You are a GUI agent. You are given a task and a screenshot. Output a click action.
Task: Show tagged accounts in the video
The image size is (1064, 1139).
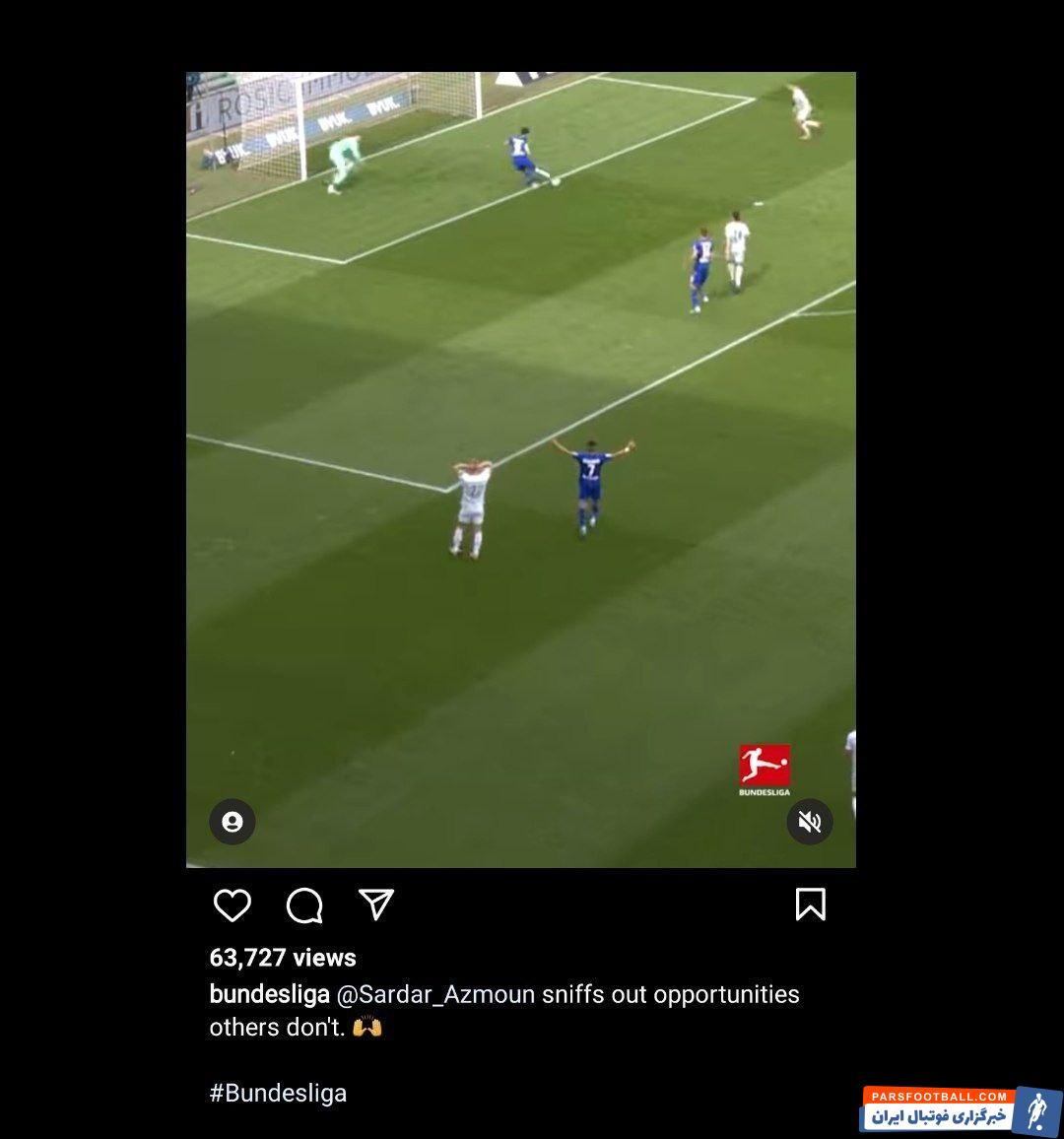point(233,822)
